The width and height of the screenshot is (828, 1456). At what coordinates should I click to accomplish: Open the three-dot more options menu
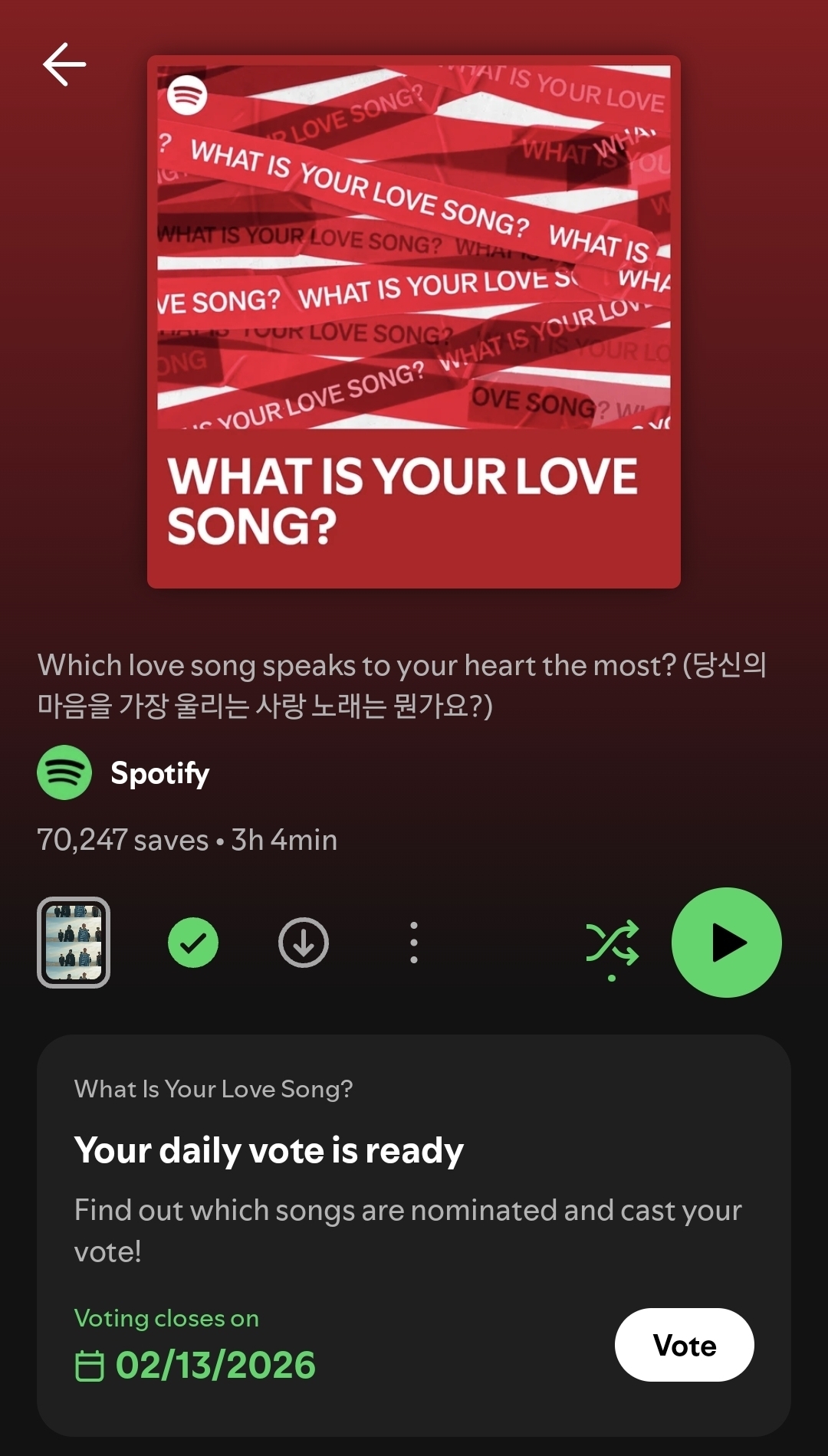coord(414,943)
